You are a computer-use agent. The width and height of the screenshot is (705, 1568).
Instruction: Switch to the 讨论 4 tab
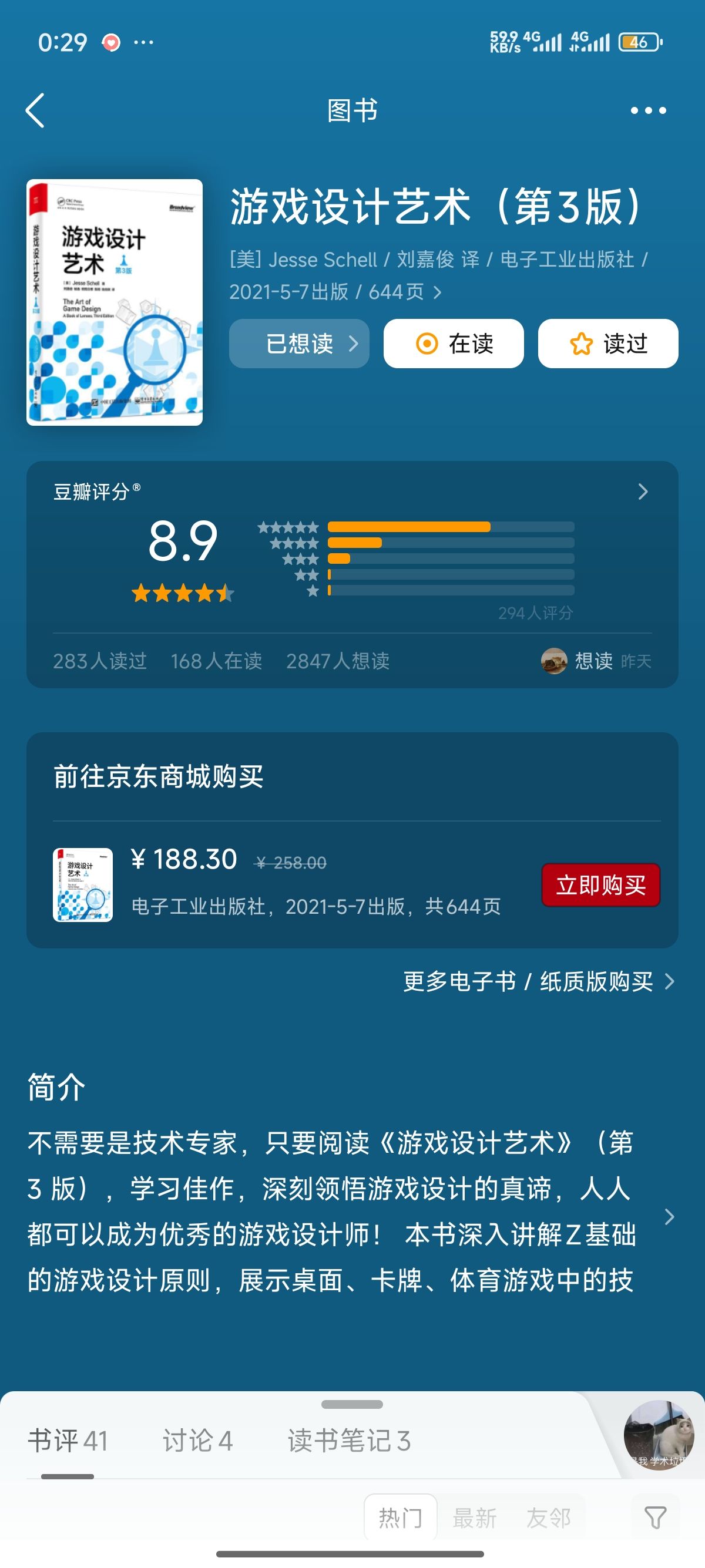click(x=197, y=1441)
